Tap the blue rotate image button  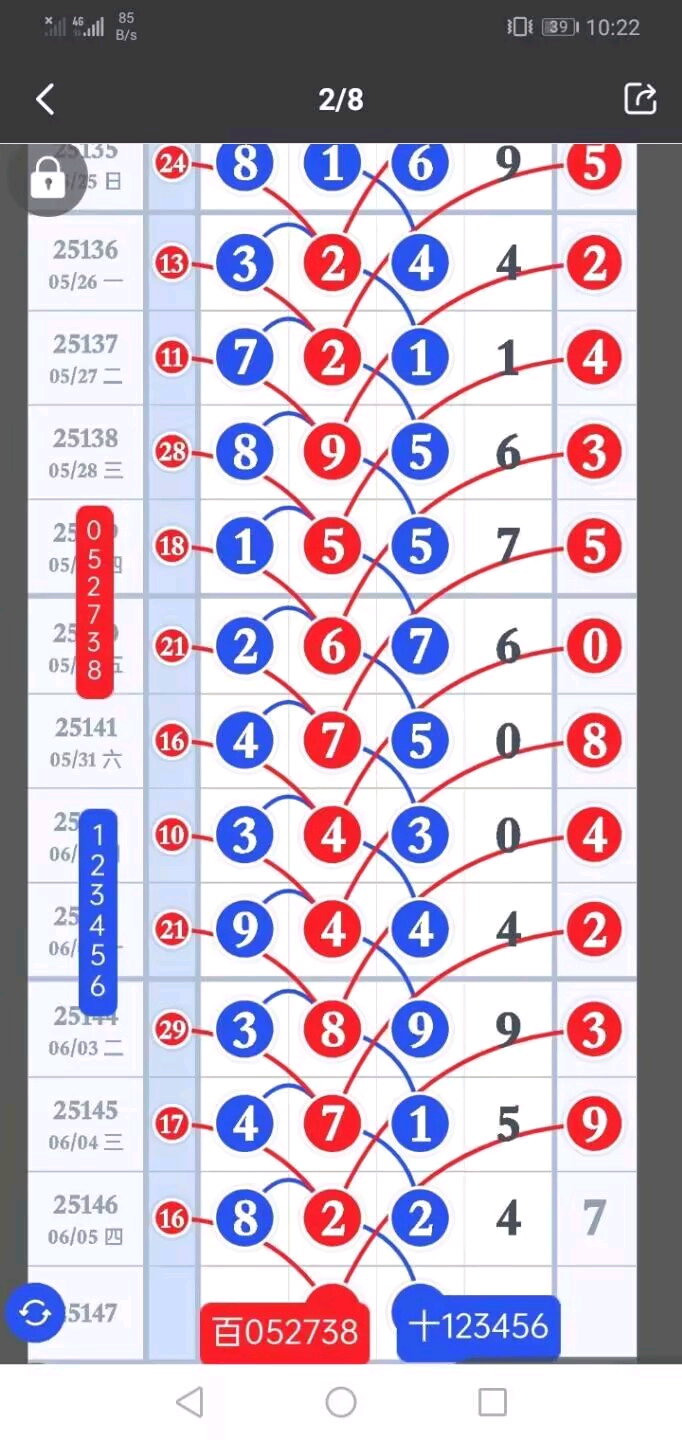[35, 1312]
